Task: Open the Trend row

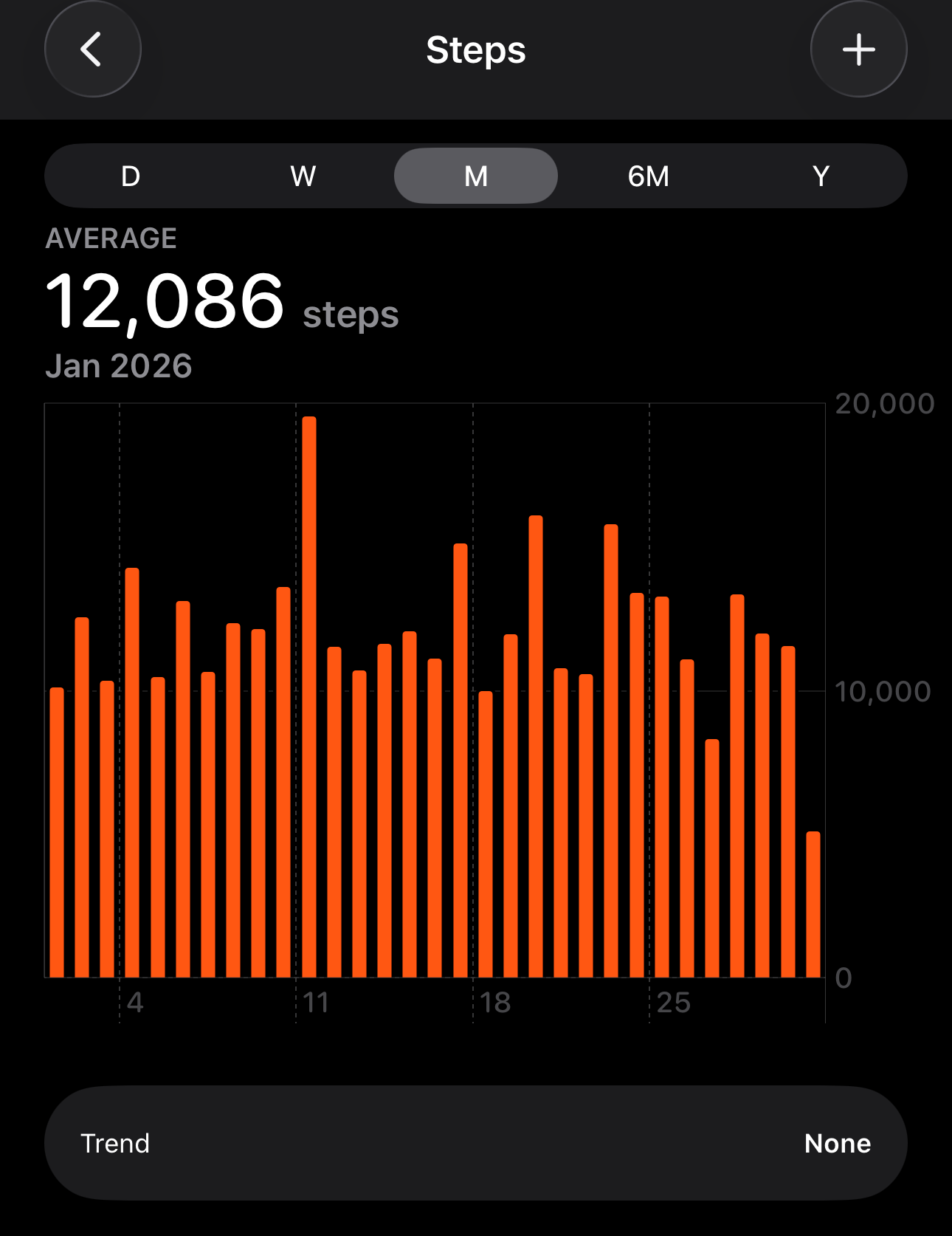Action: [x=115, y=1143]
